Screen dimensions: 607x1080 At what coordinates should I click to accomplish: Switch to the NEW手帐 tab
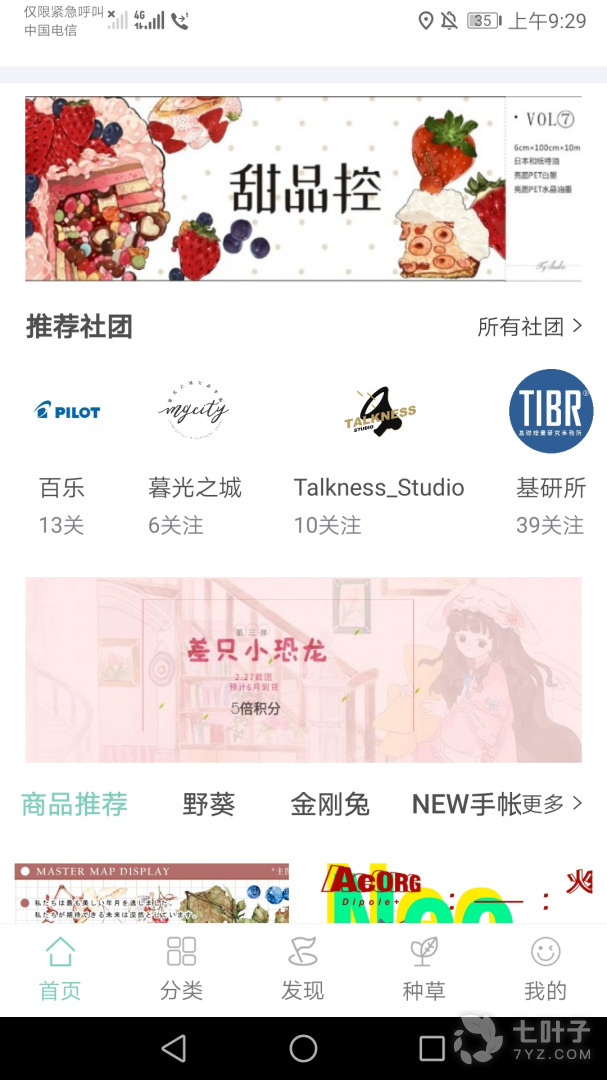click(465, 804)
